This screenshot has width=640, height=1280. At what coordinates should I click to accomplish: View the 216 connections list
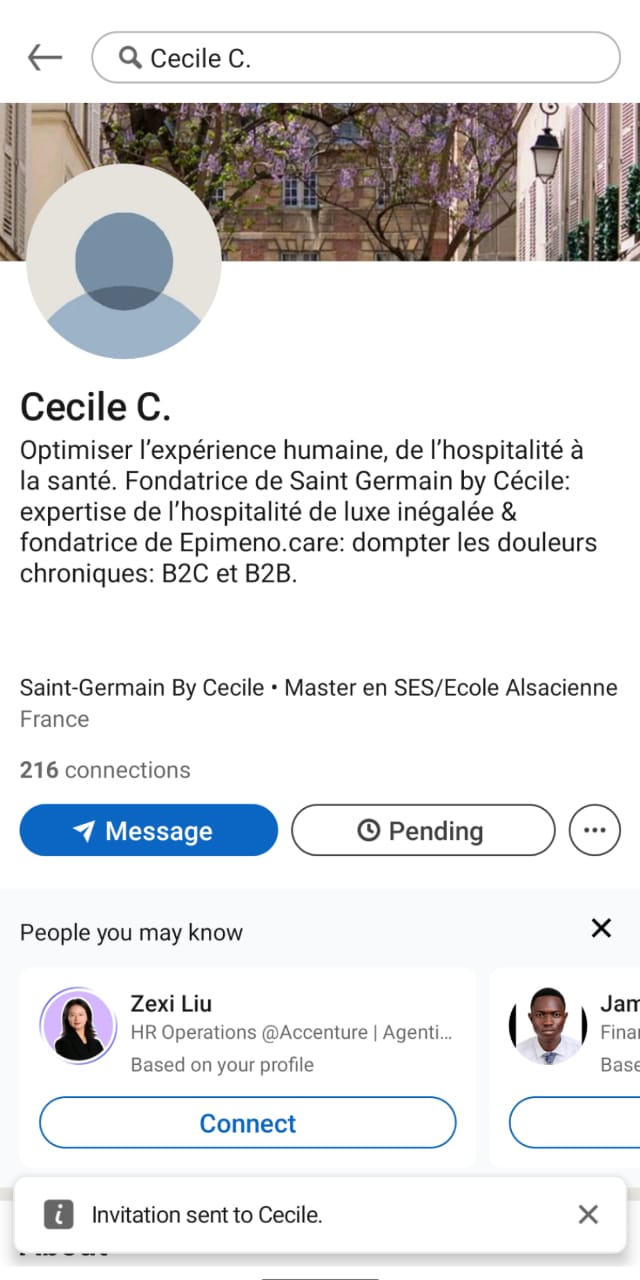tap(105, 770)
